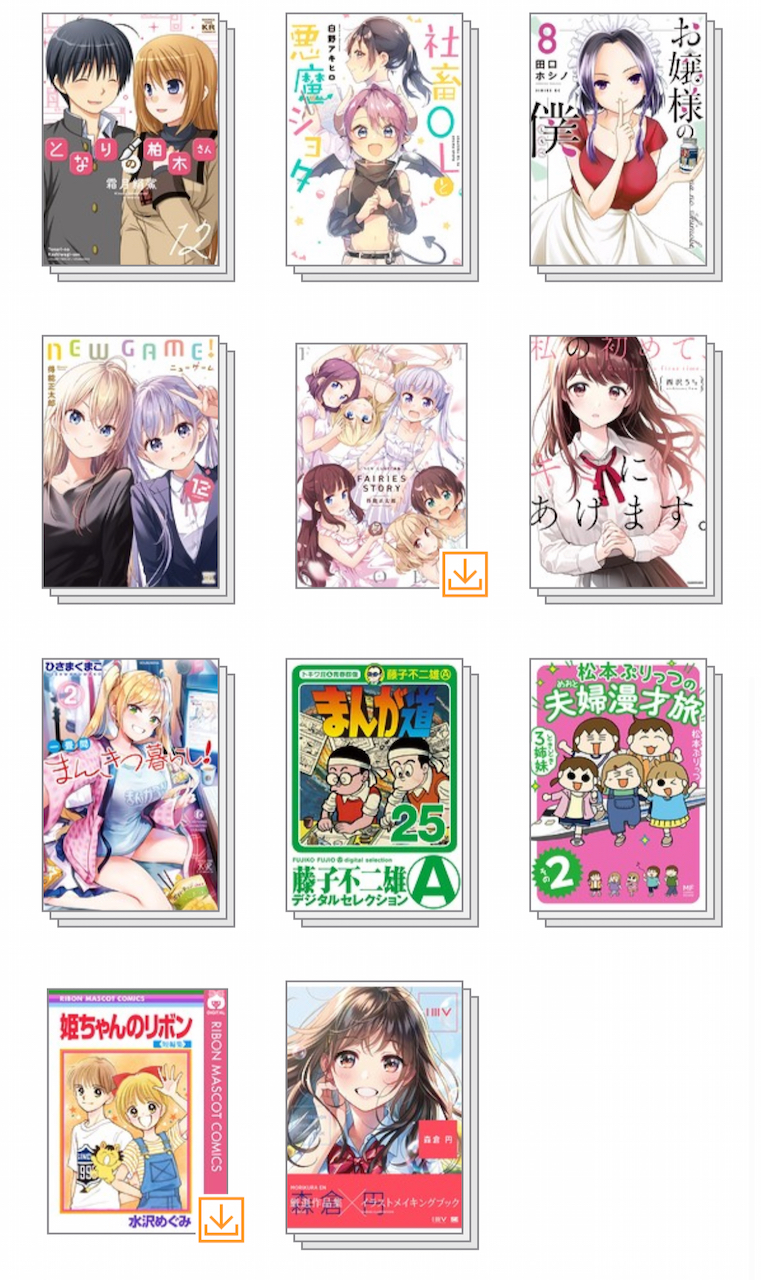Open the 姫ちゃんのリボン book
The width and height of the screenshot is (761, 1280).
tap(136, 1108)
